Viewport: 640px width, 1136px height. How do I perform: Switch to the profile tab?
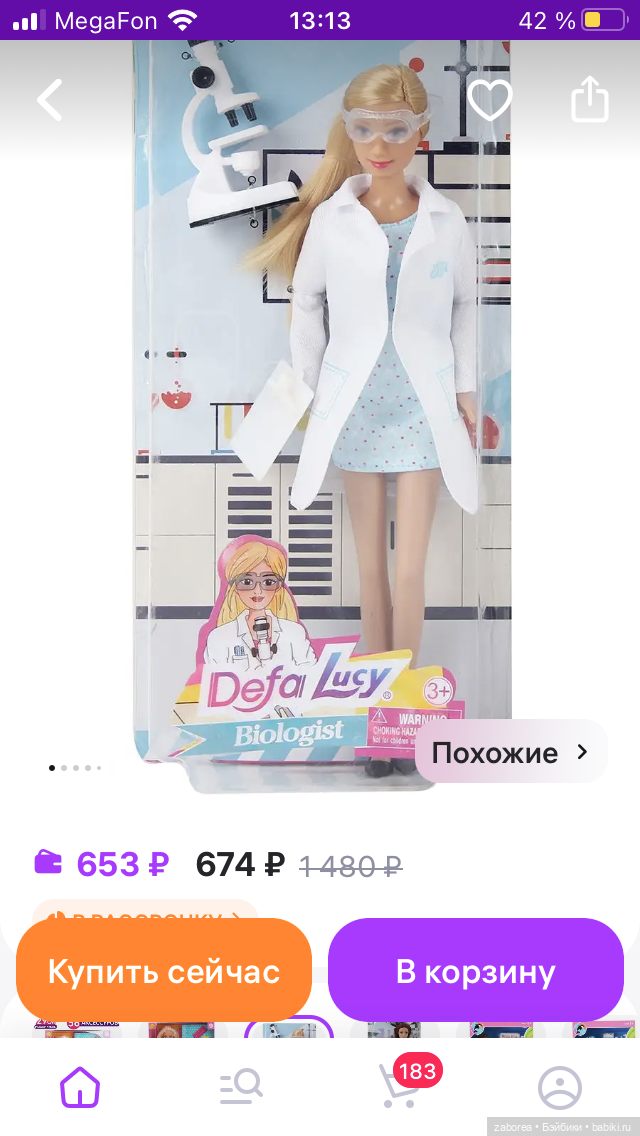point(560,1086)
